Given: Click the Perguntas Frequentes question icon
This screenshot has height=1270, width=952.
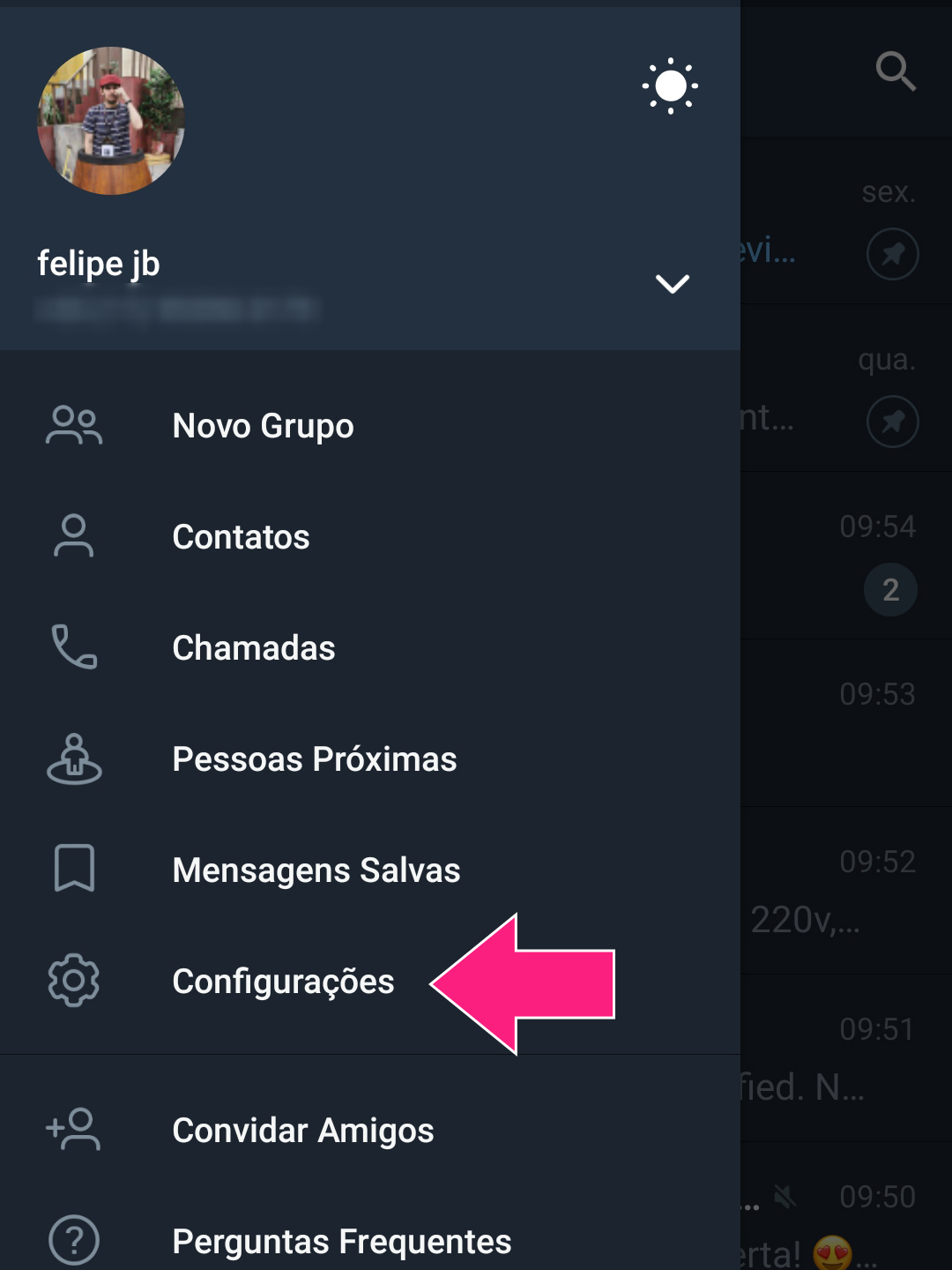Looking at the screenshot, I should (x=75, y=1242).
